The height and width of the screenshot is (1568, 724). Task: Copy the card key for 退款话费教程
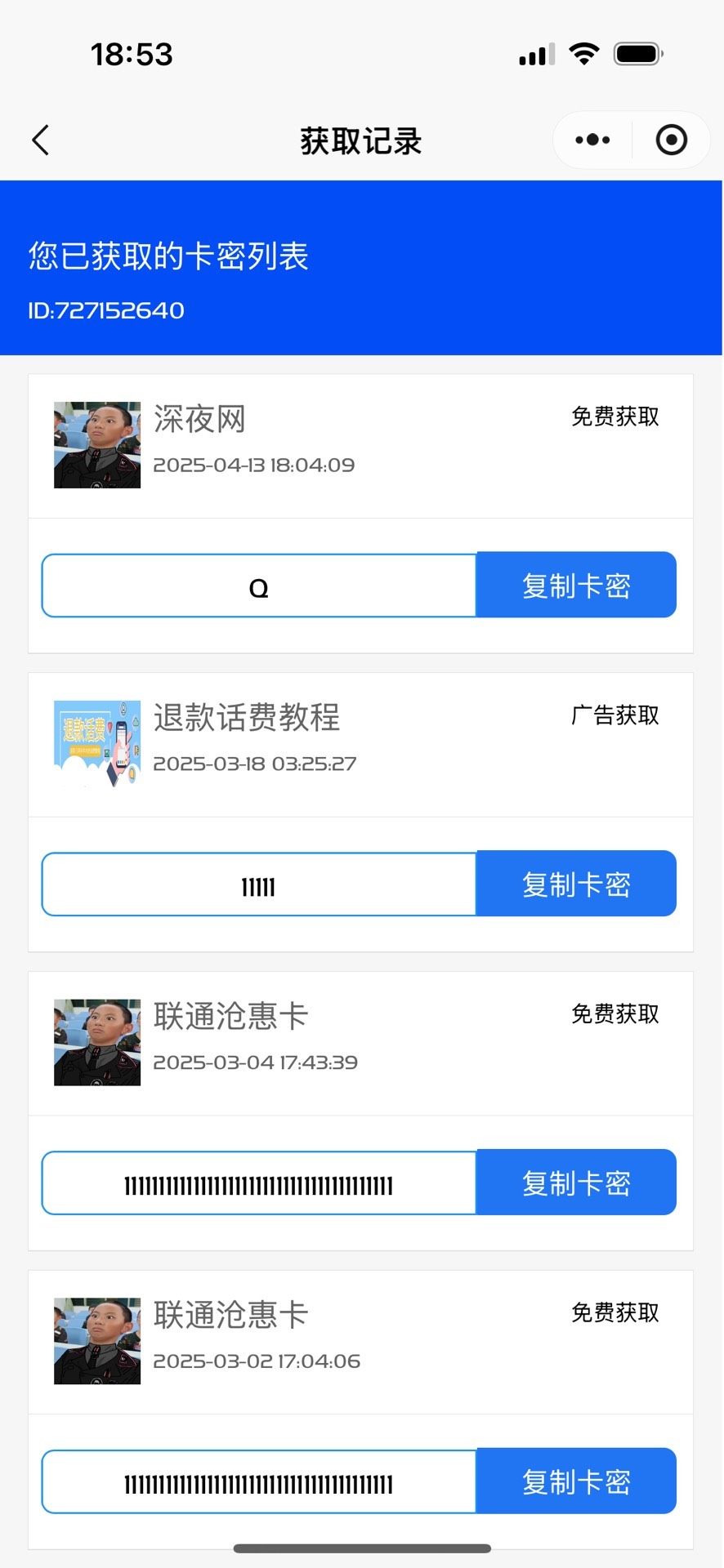[x=576, y=884]
